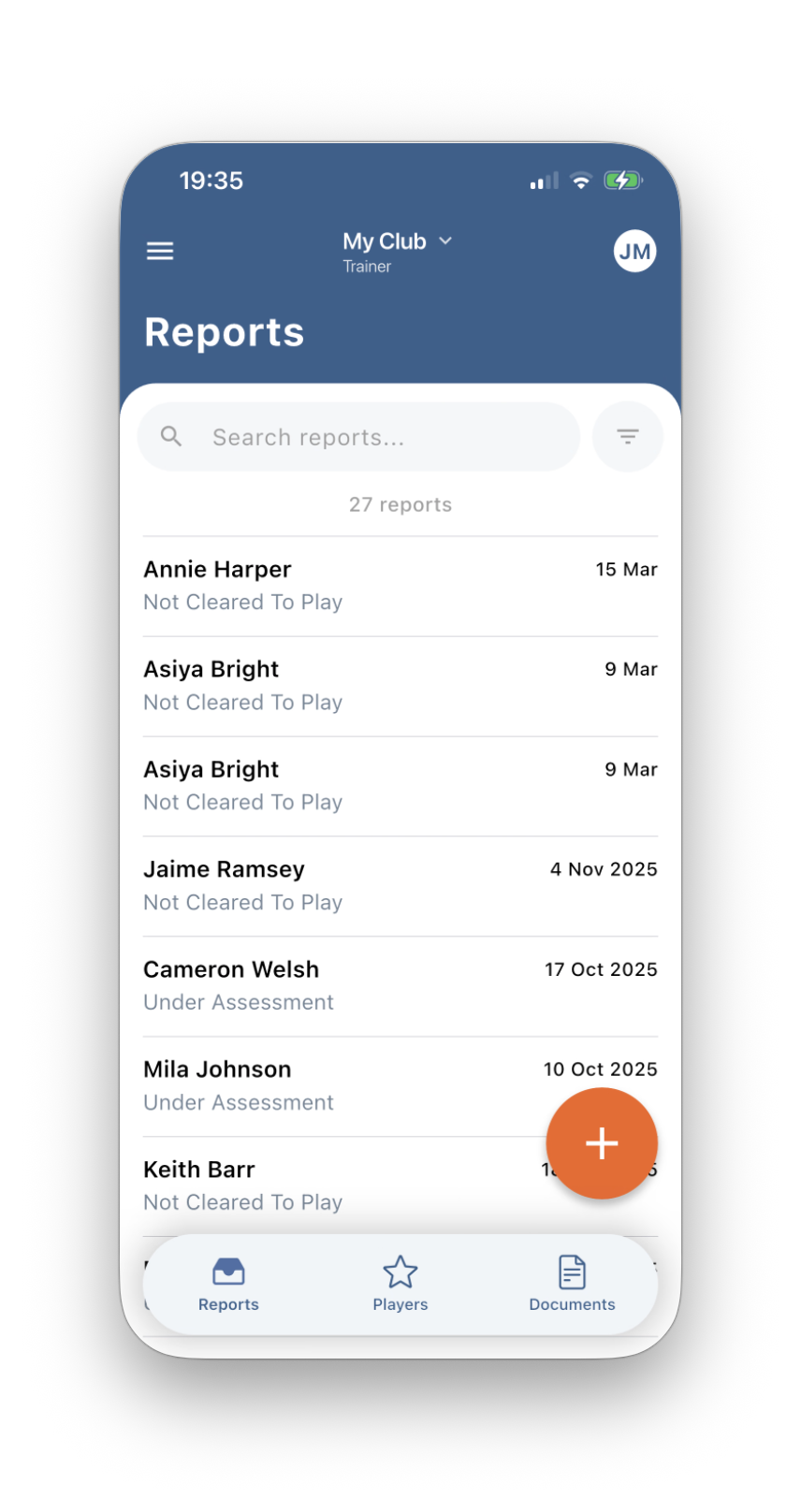Open the hamburger drawer menu
Image resolution: width=801 pixels, height=1512 pixels.
tap(160, 251)
